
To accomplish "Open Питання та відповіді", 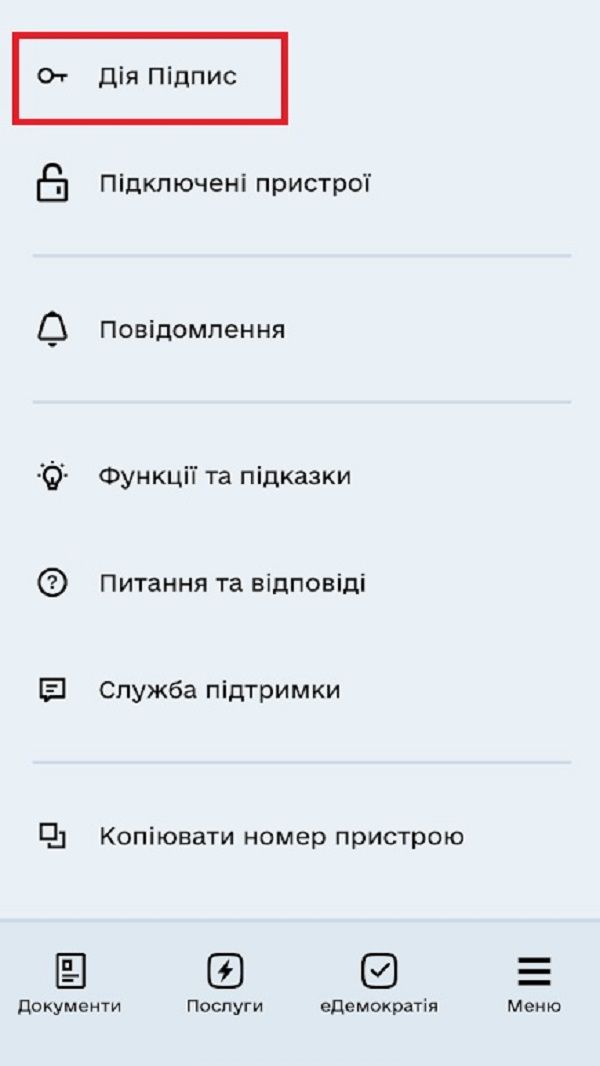I will [x=231, y=583].
